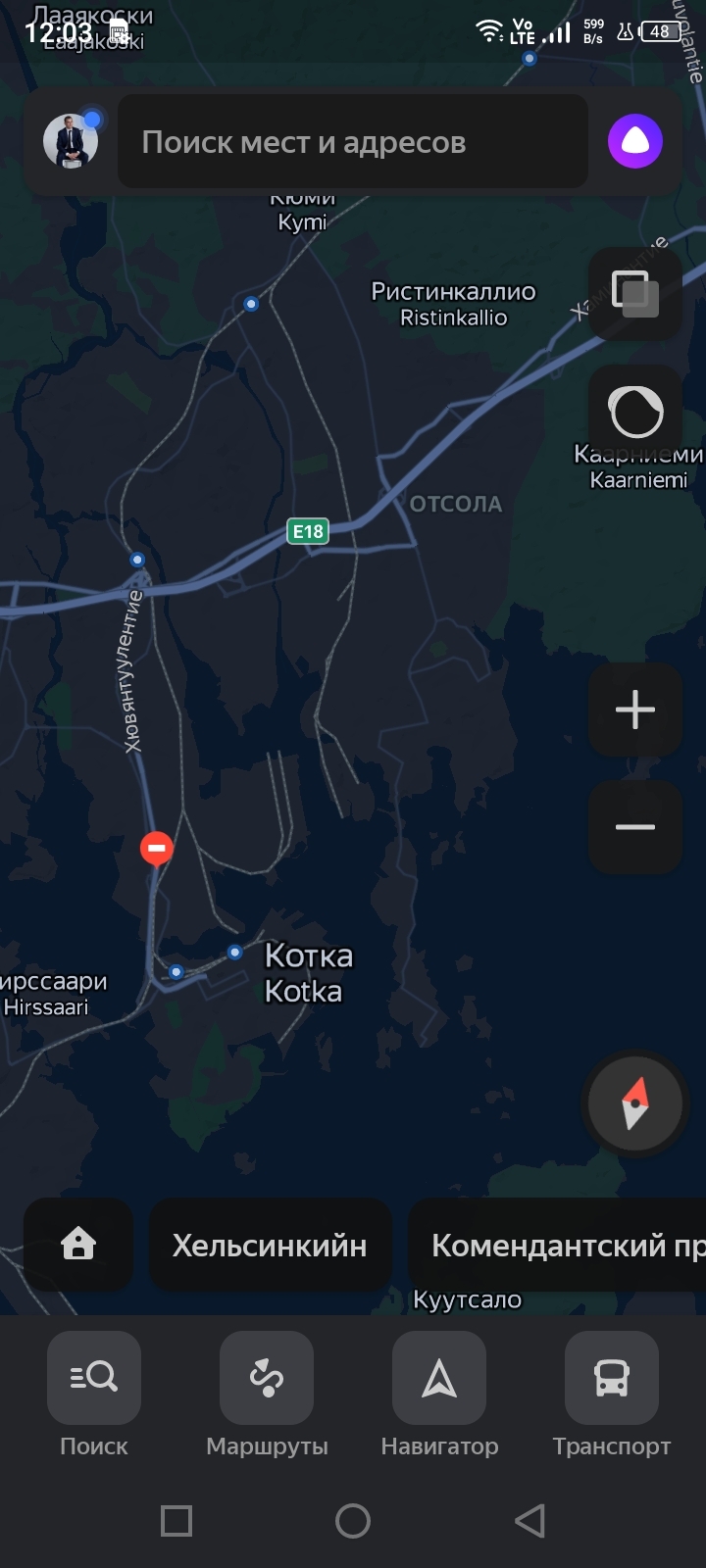Tap the road closure marker on the map
This screenshot has width=706, height=1568.
[157, 848]
